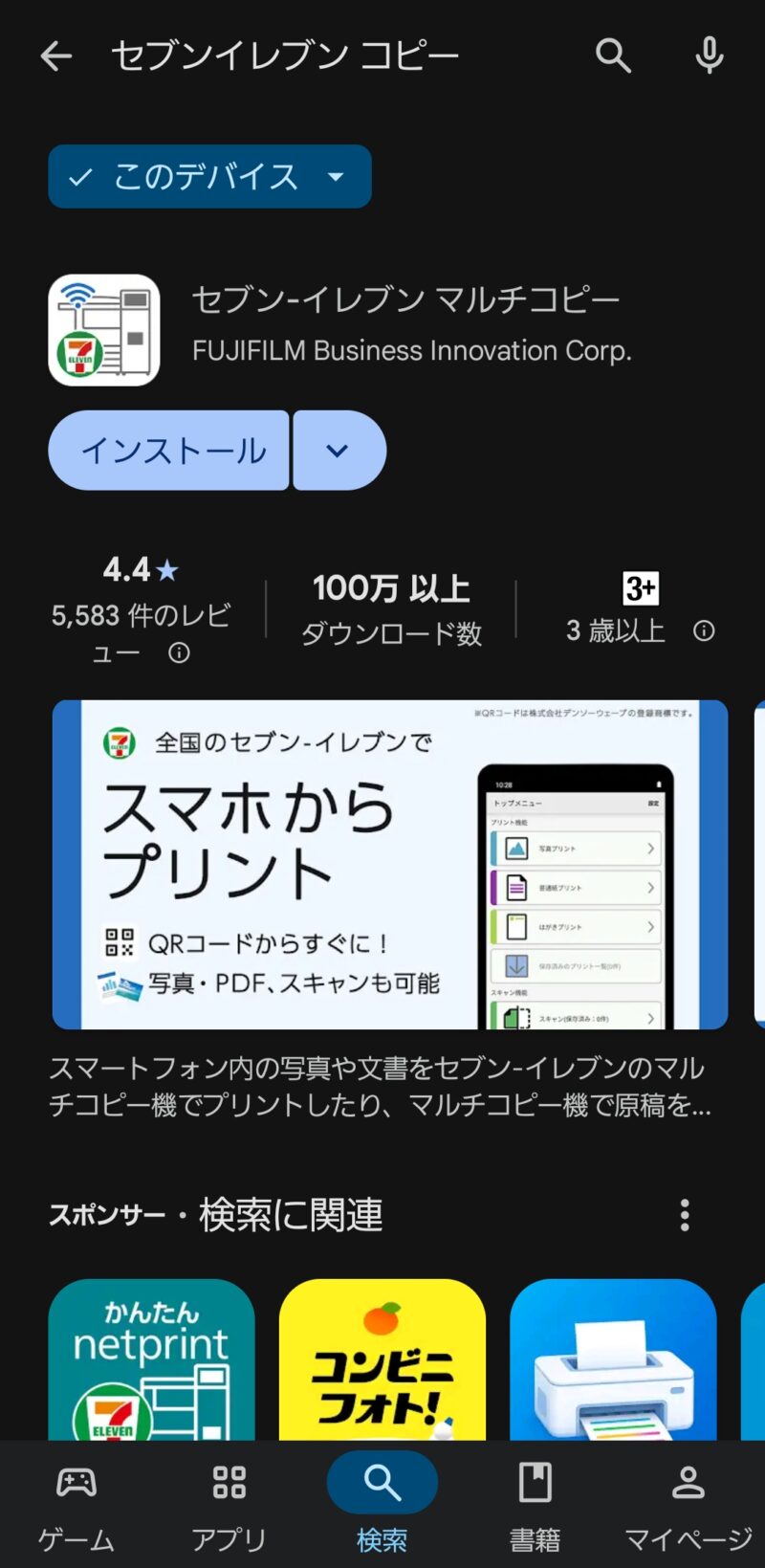765x1568 pixels.
Task: Tap the search magnifier in the top bar
Action: [613, 56]
